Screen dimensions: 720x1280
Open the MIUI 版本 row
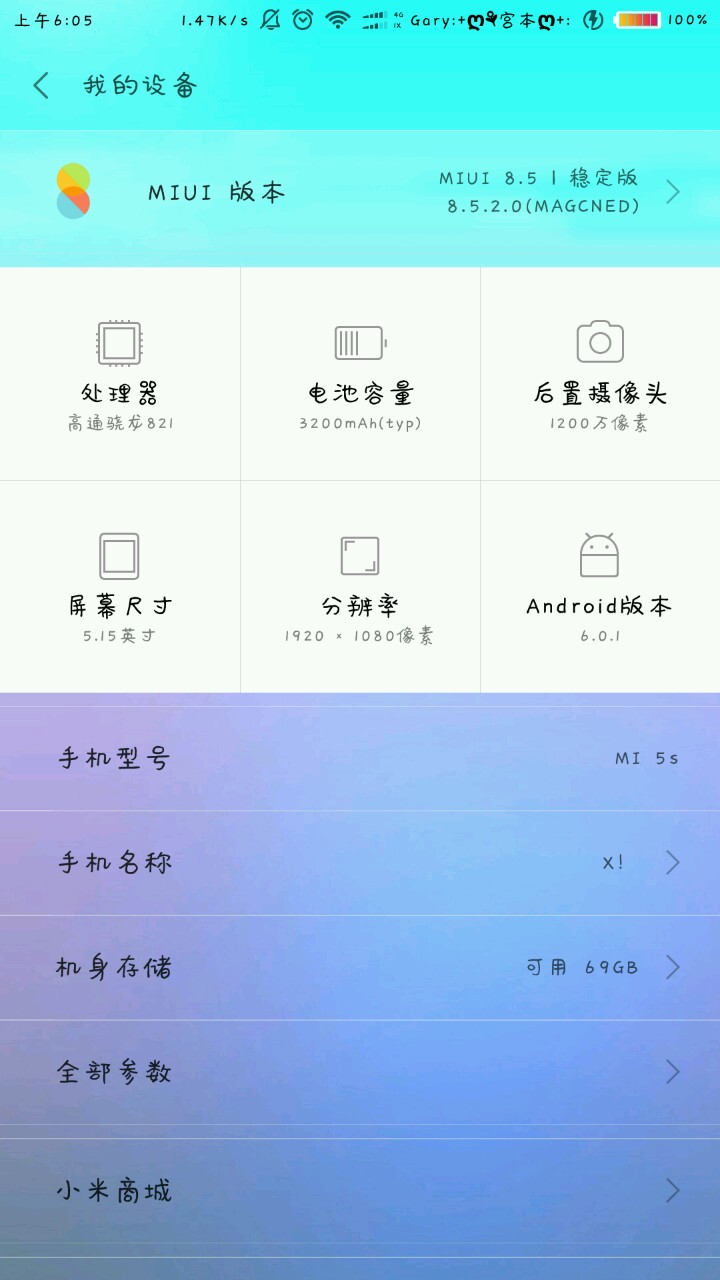(360, 192)
